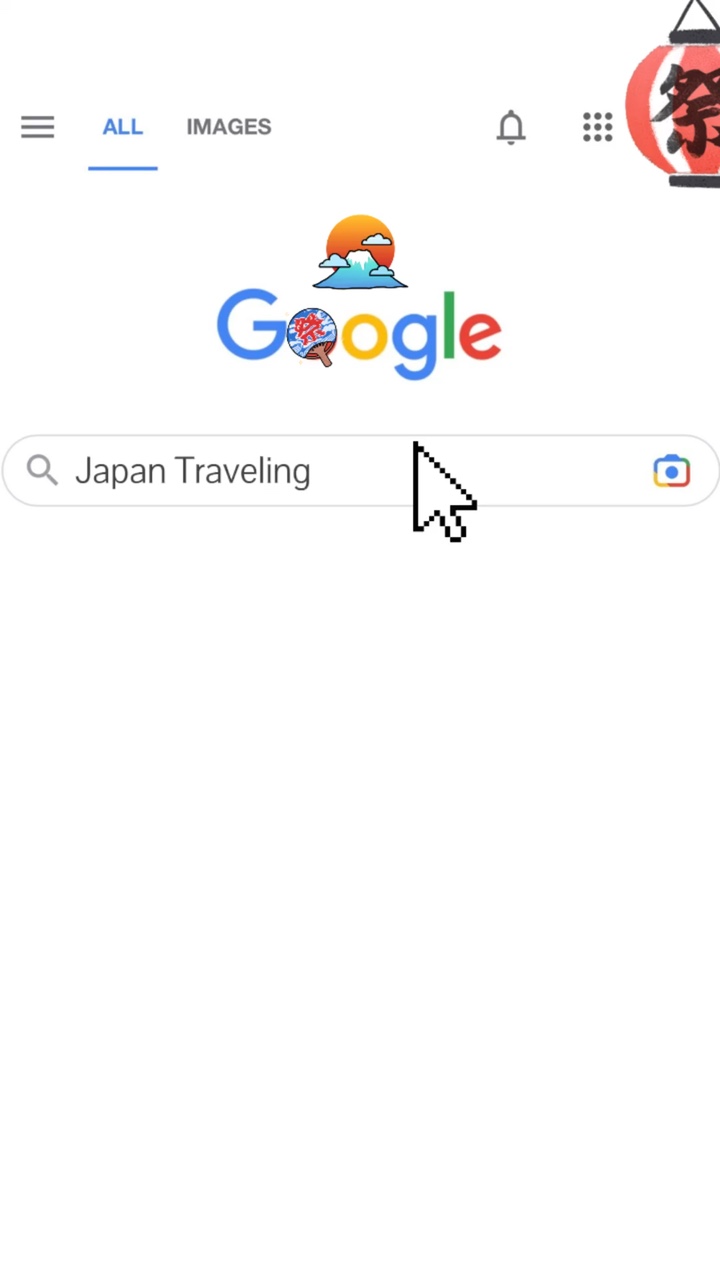
Task: Launch Google Lens camera search
Action: click(x=671, y=471)
